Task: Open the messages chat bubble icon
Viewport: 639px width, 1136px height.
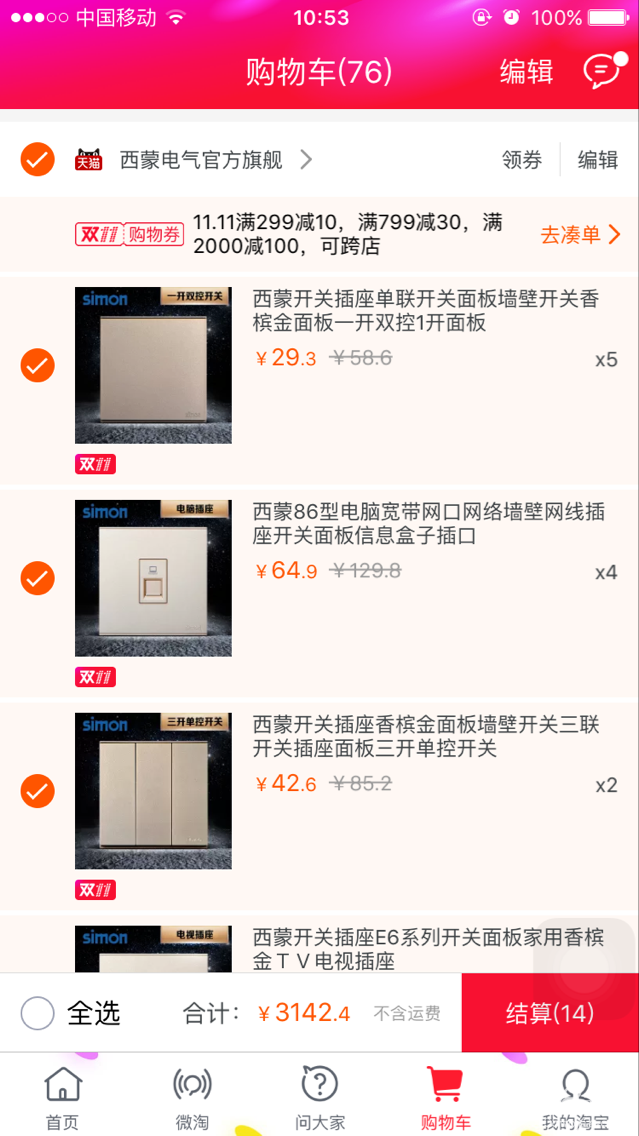Action: pyautogui.click(x=602, y=71)
